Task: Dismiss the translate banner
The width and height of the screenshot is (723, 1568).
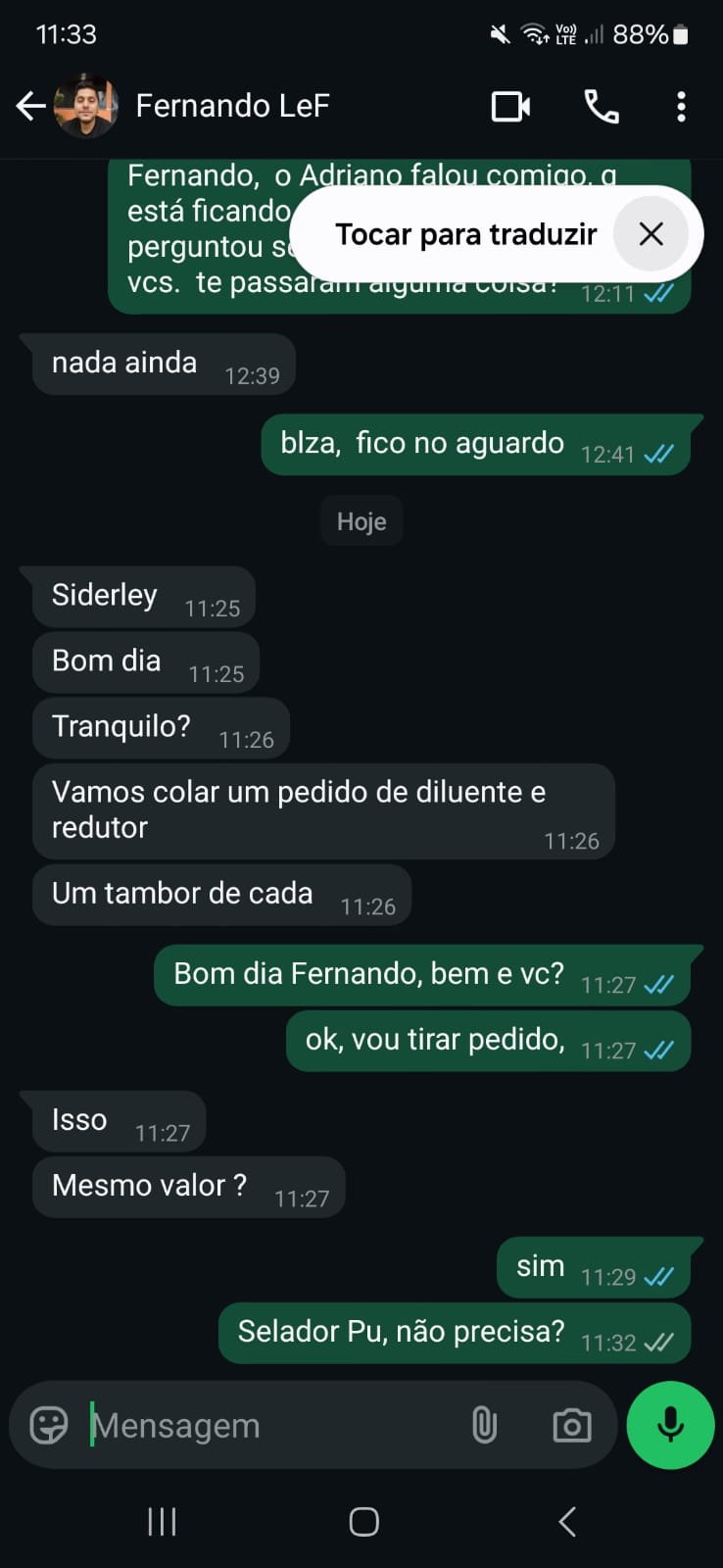Action: pos(651,234)
